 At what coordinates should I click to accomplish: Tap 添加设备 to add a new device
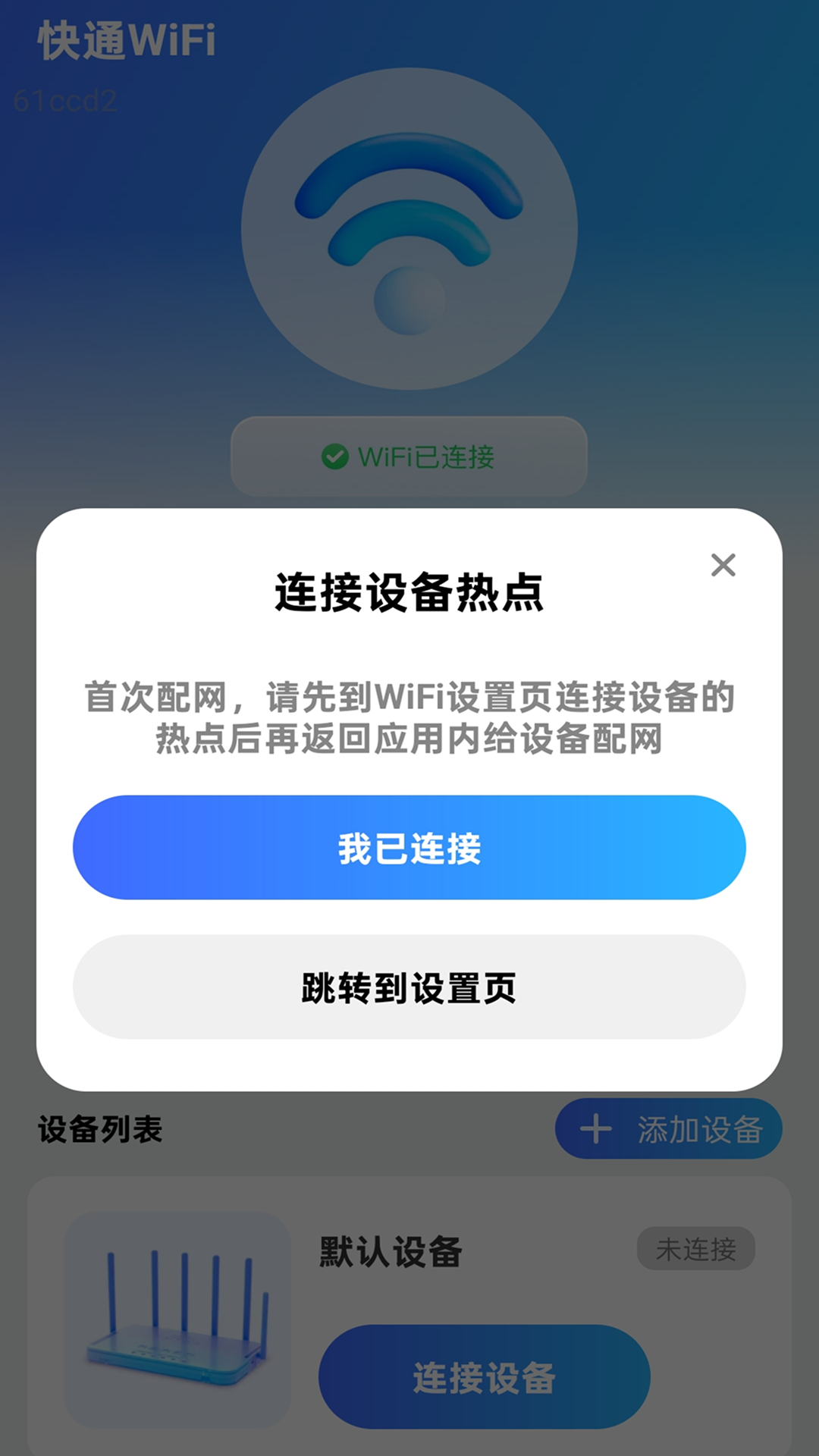[x=668, y=1128]
